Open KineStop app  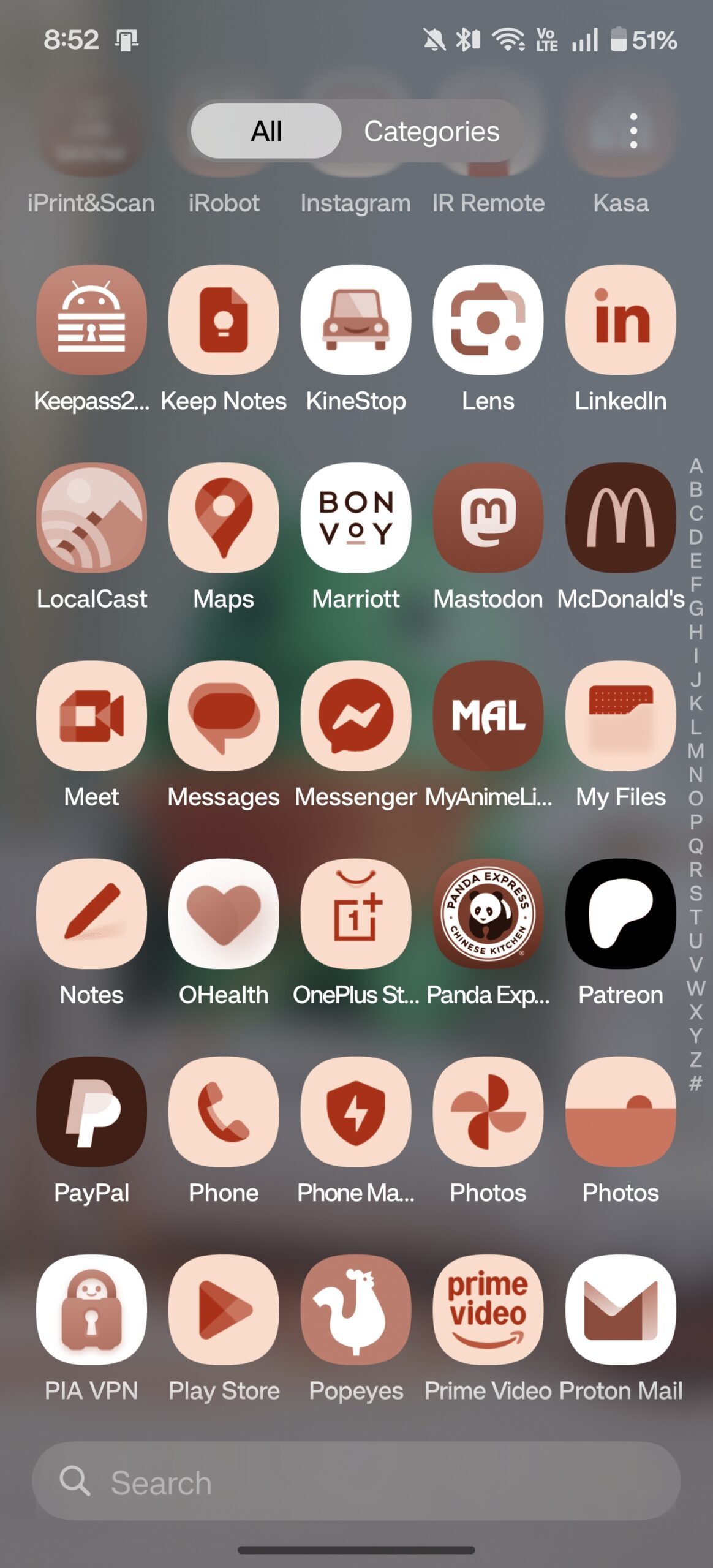(356, 320)
